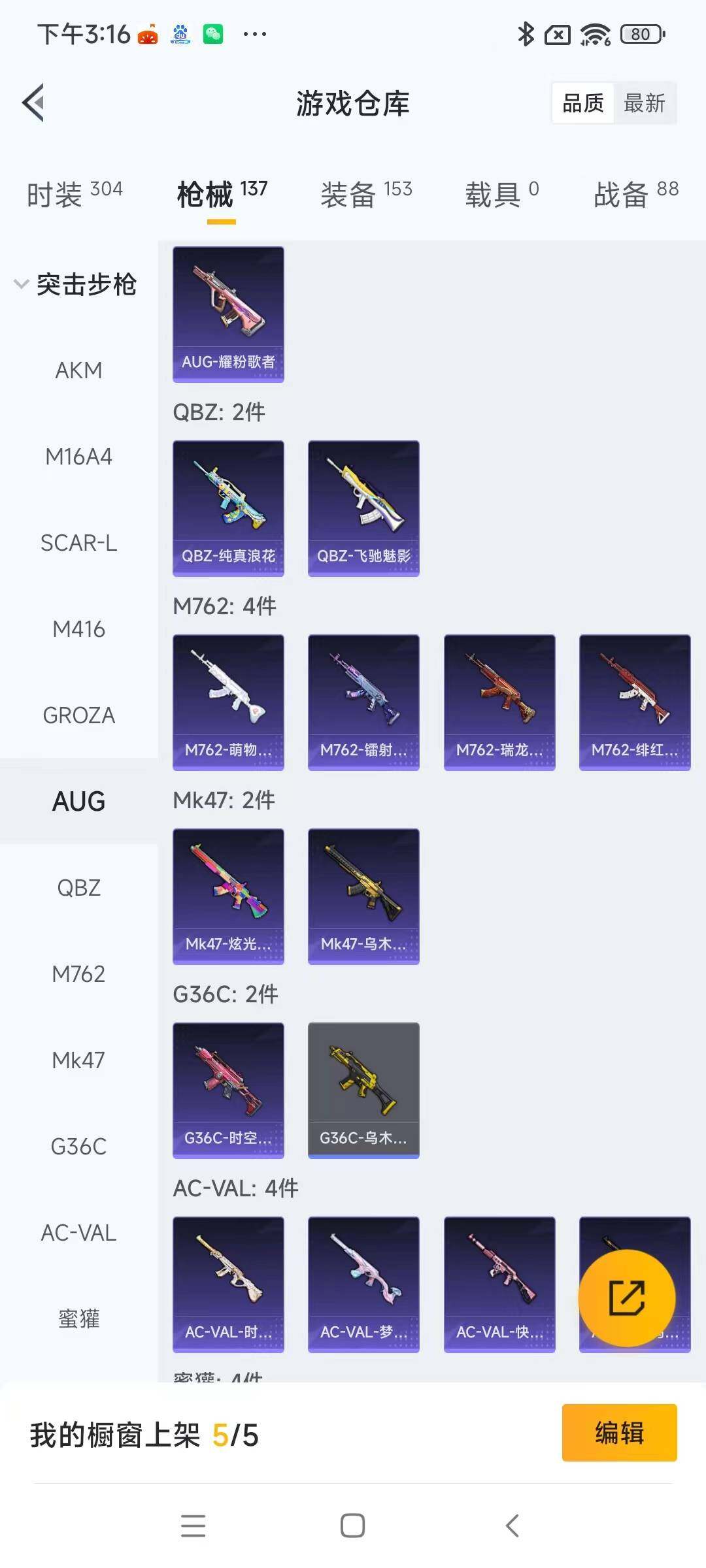Viewport: 706px width, 1568px height.
Task: View the QBZ-纯真浪花 skin
Action: point(228,508)
